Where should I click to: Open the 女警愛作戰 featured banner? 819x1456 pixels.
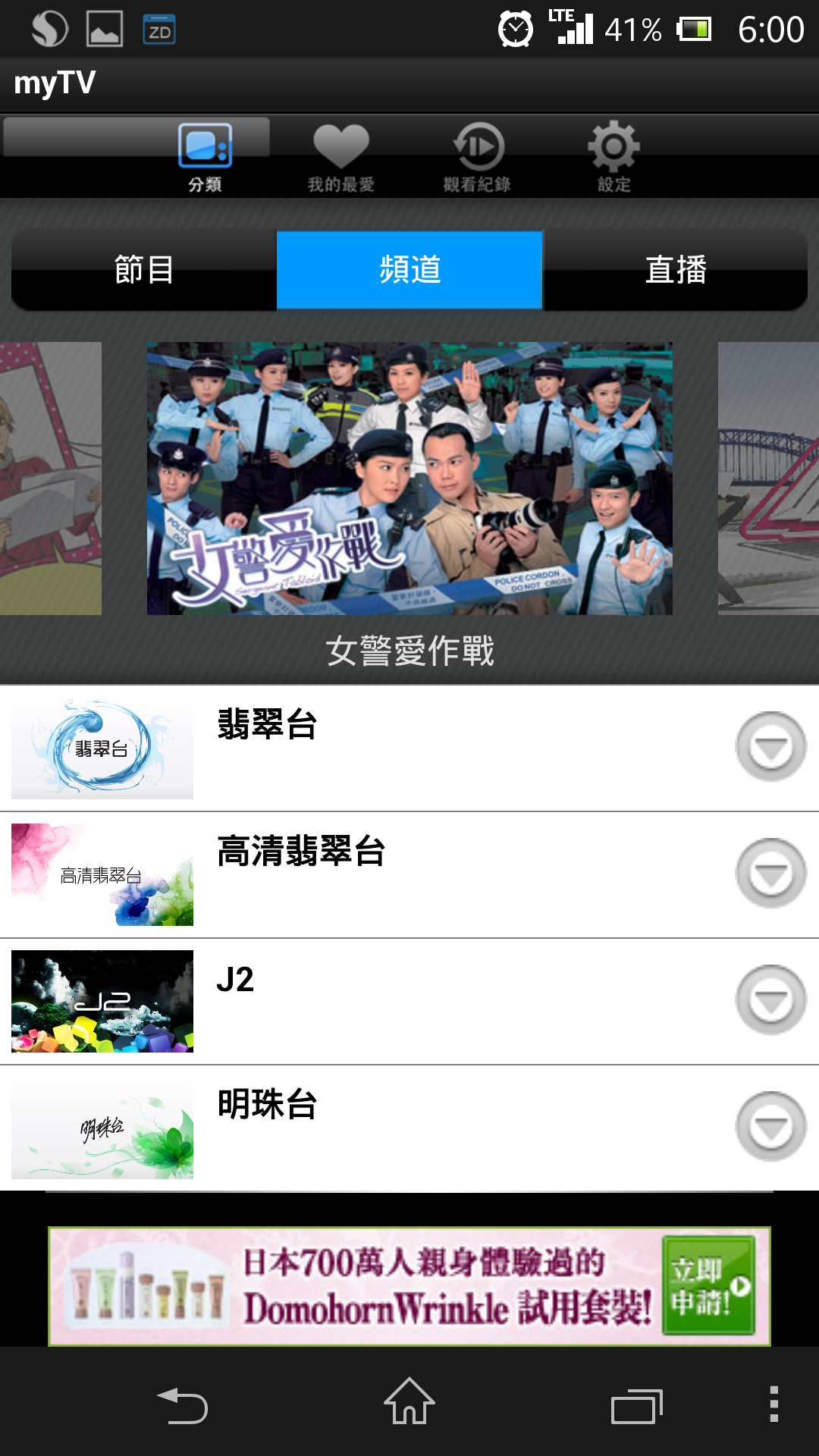click(409, 478)
